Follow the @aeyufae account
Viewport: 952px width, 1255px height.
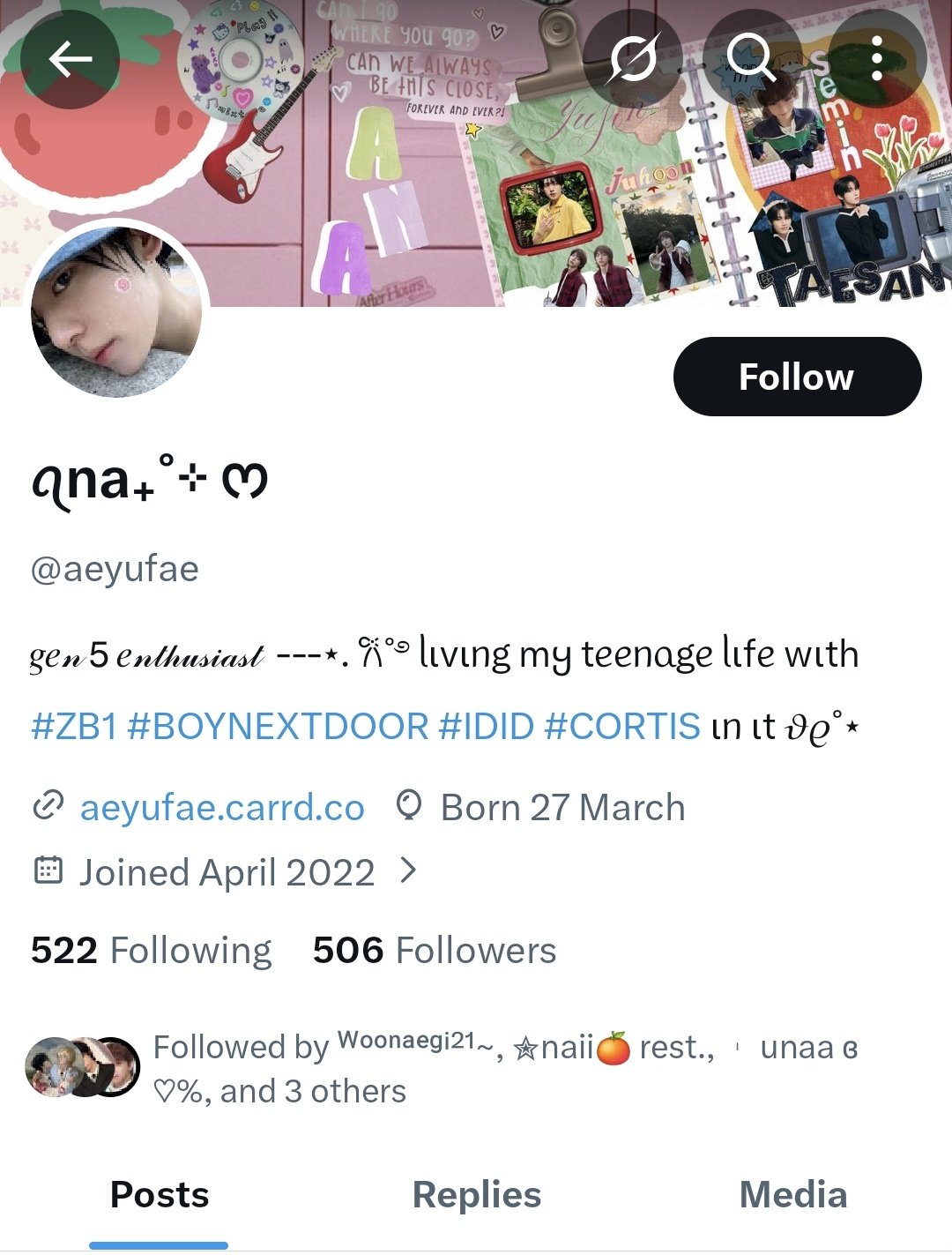coord(797,377)
